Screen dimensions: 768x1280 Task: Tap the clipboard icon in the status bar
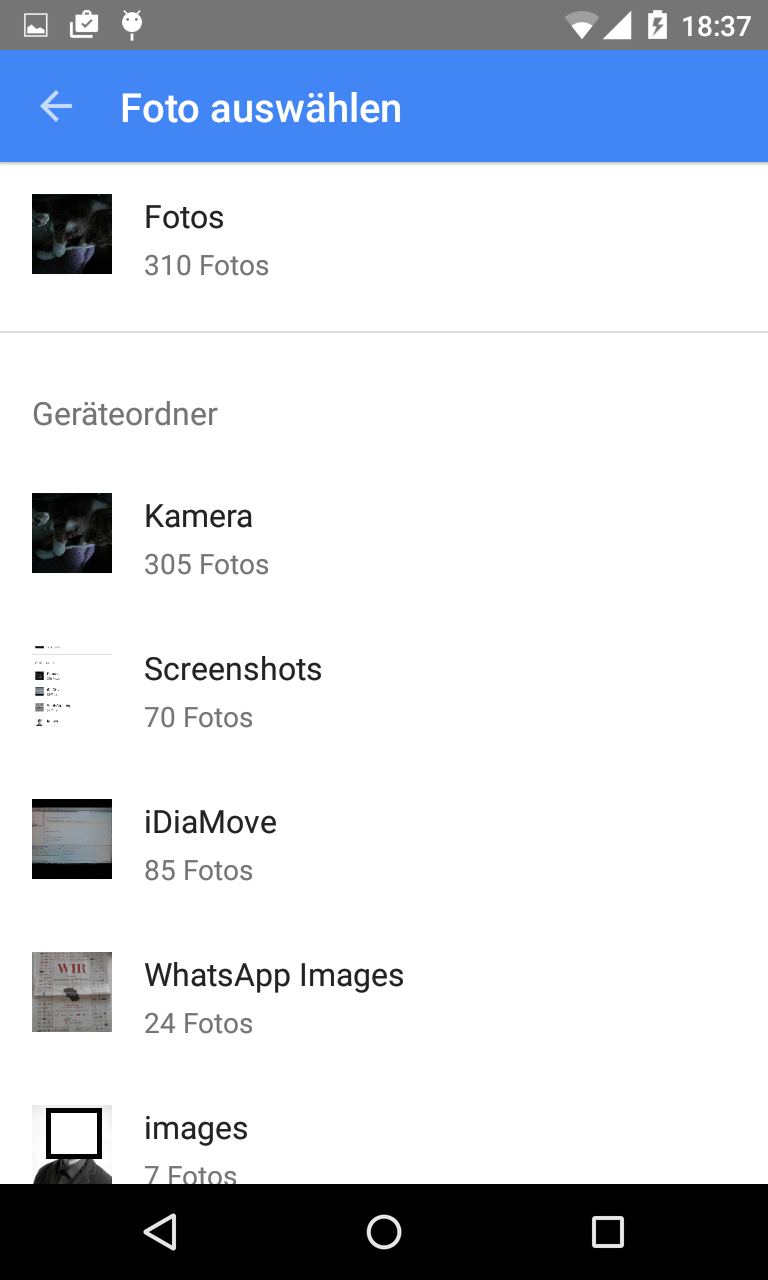click(x=84, y=26)
